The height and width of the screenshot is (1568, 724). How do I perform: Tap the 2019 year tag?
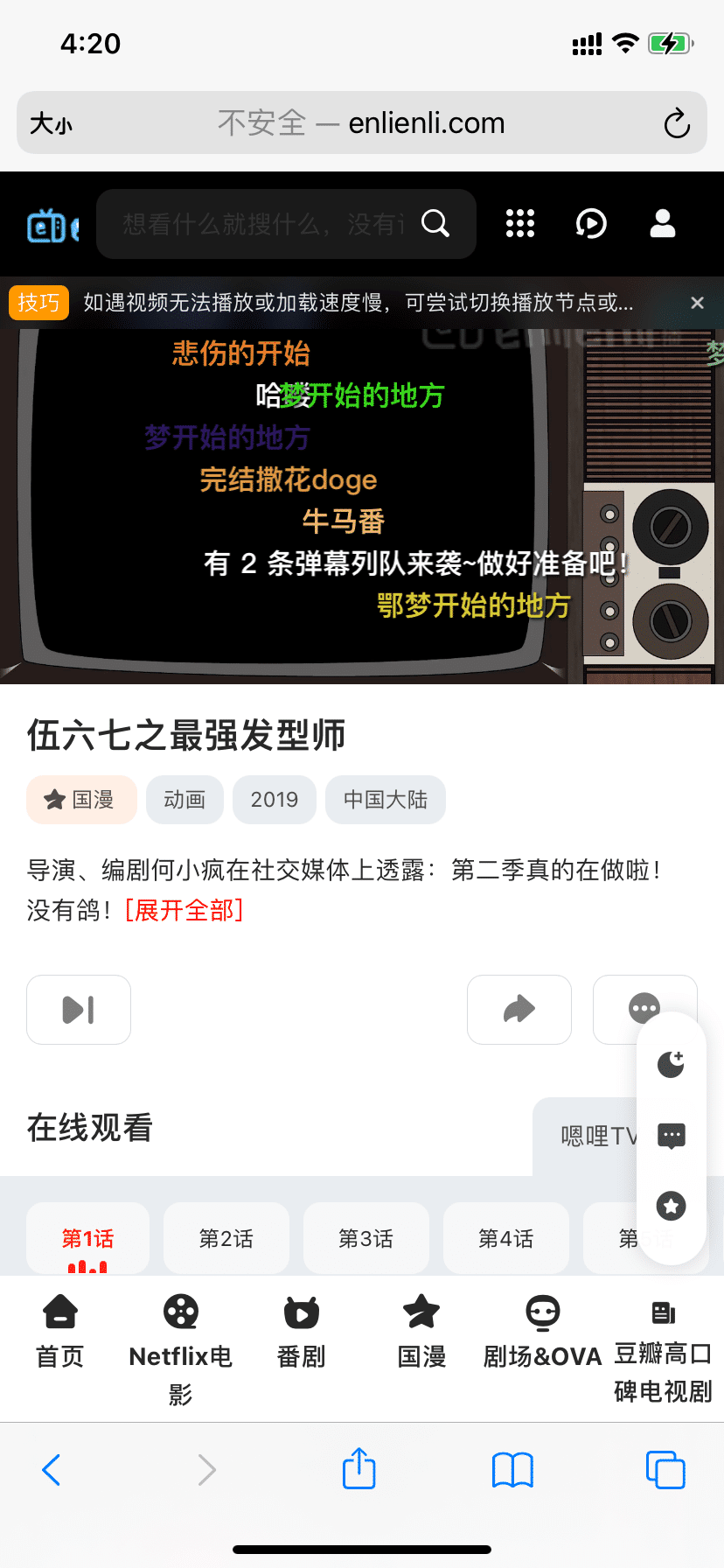click(x=275, y=800)
